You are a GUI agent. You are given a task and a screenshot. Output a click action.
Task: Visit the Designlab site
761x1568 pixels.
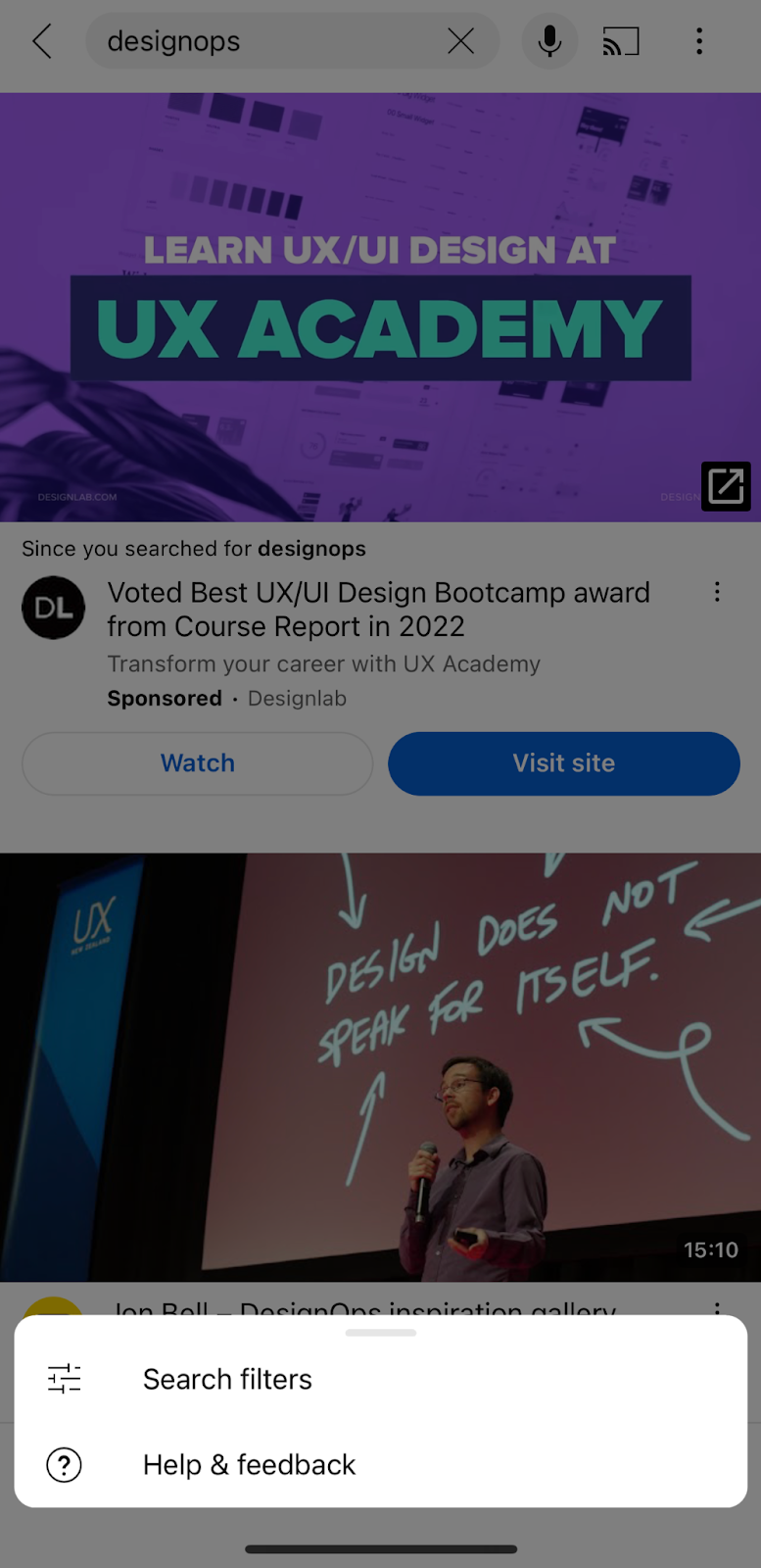[563, 763]
